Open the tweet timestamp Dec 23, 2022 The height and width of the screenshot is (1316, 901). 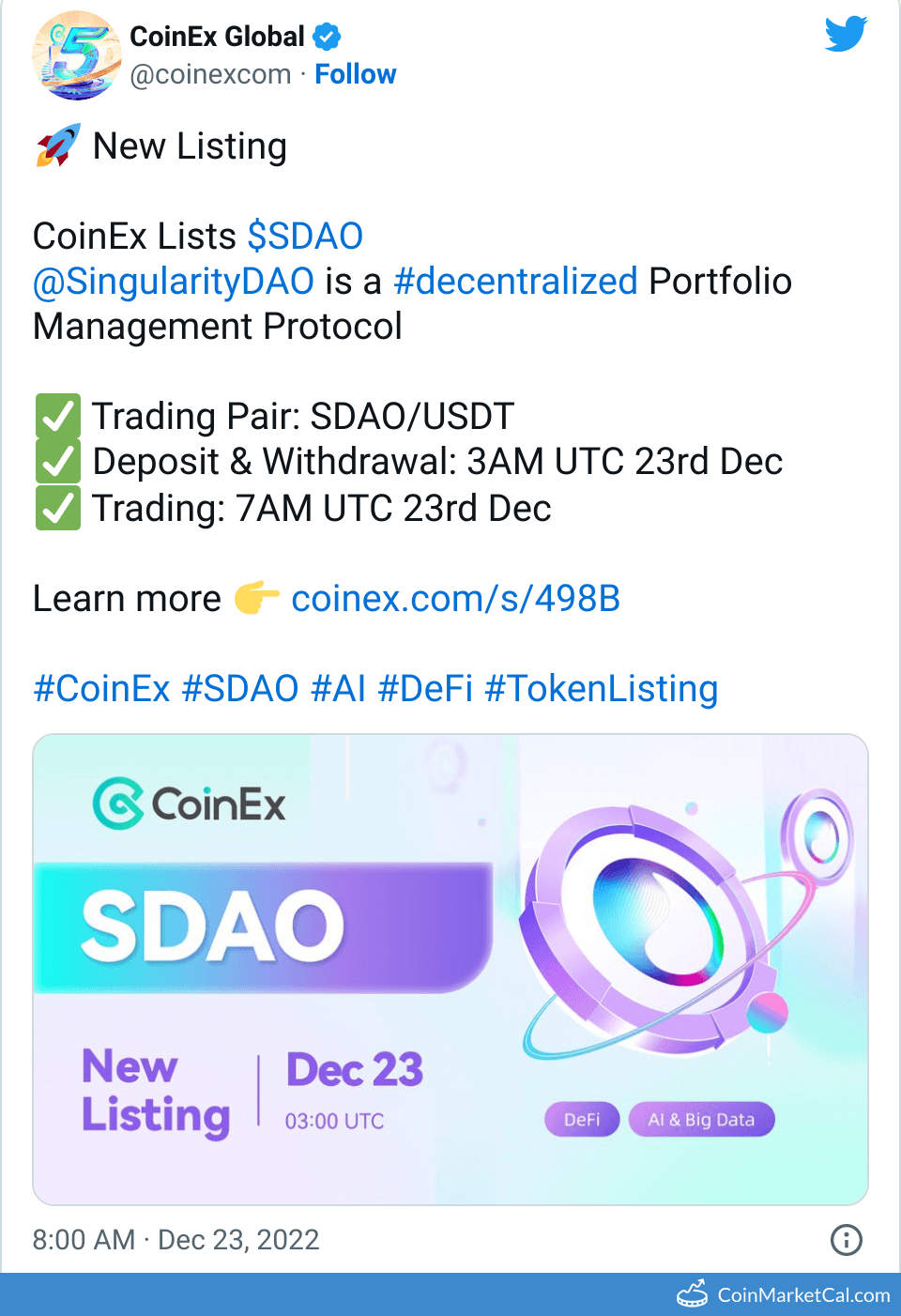click(176, 1240)
